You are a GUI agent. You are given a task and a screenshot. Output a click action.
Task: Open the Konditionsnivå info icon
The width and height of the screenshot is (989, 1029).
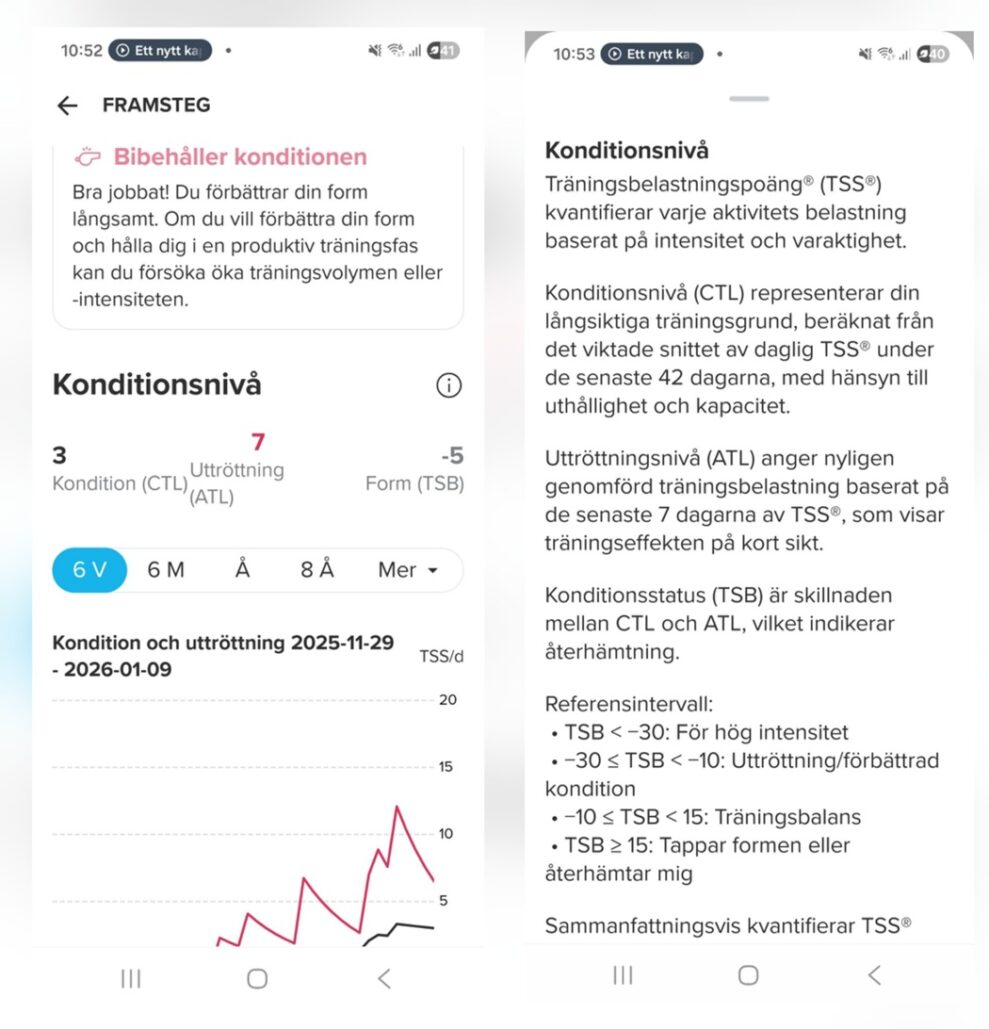tap(449, 386)
